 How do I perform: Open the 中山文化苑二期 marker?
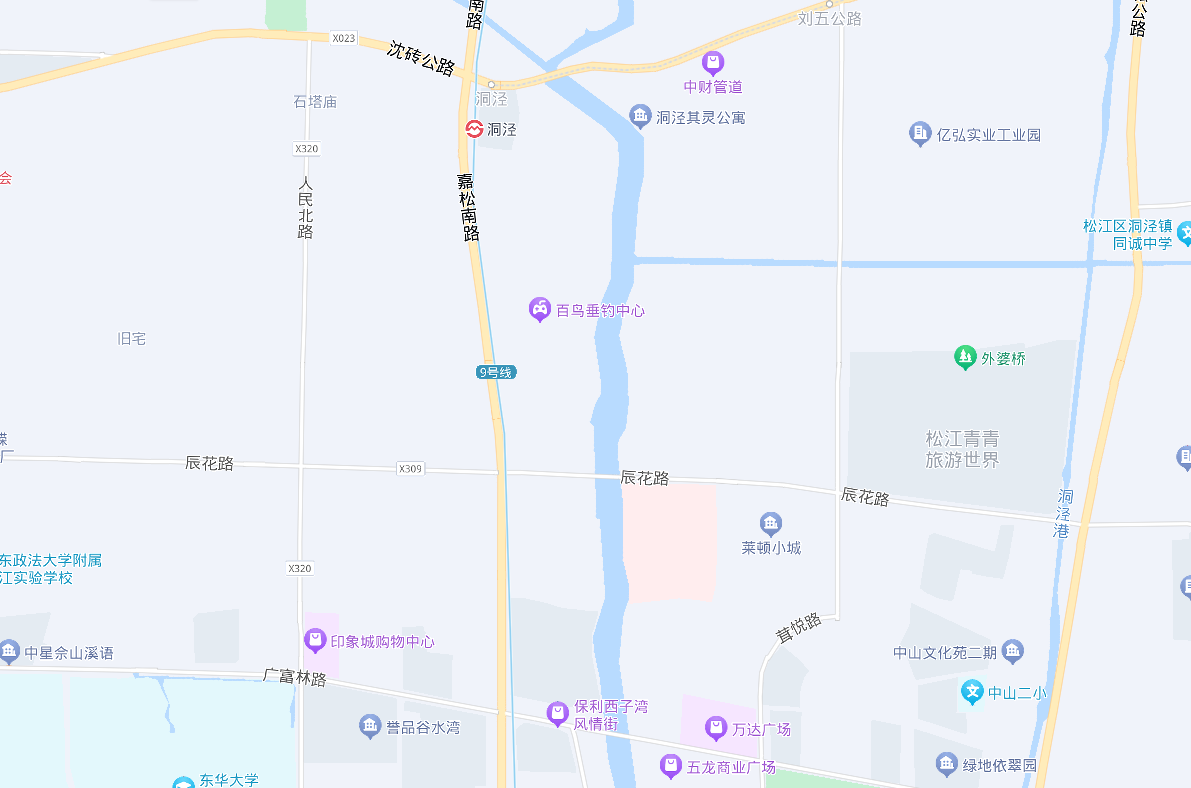click(x=1012, y=652)
